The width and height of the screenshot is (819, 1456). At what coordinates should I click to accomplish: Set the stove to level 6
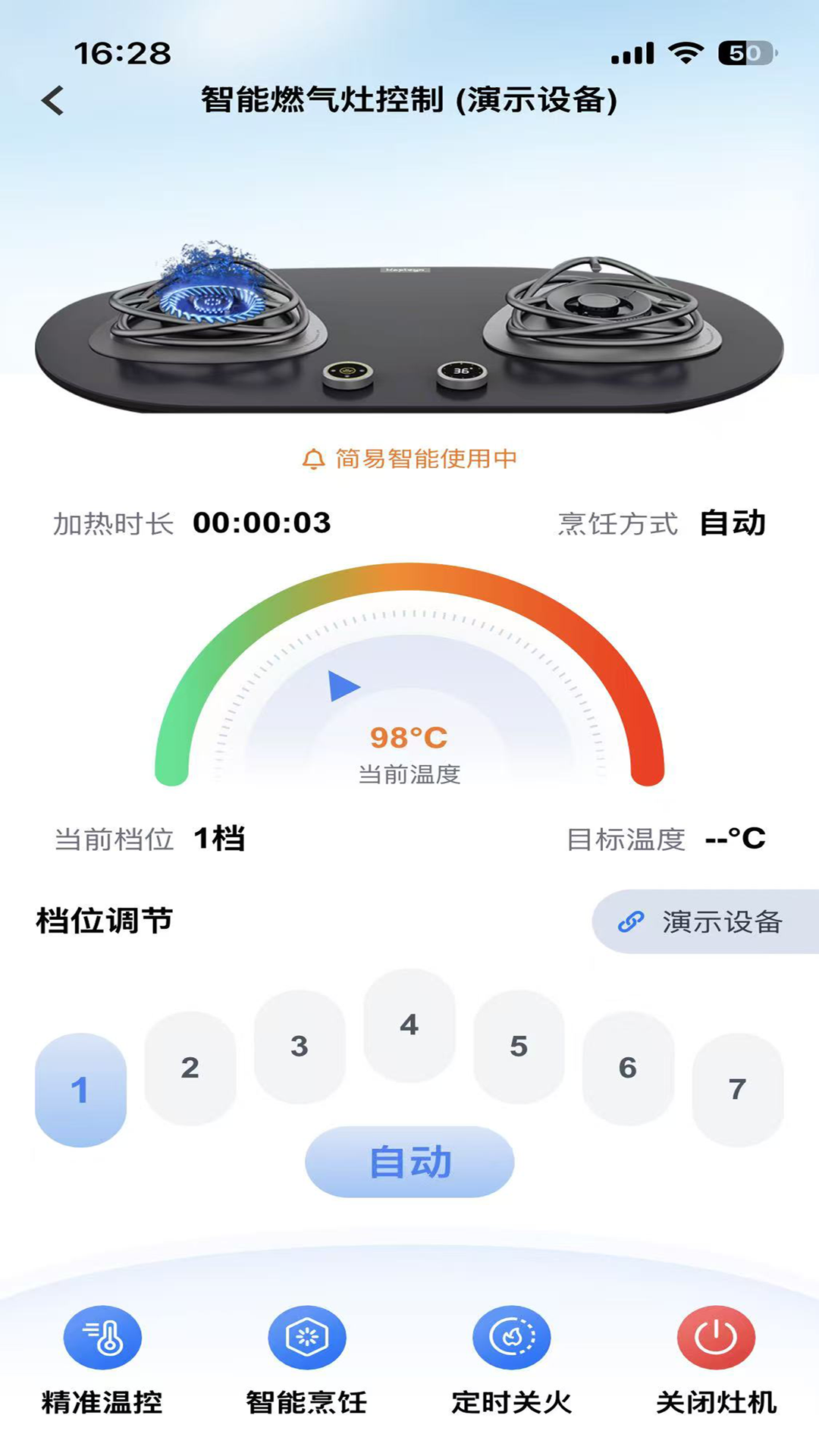tap(628, 1068)
